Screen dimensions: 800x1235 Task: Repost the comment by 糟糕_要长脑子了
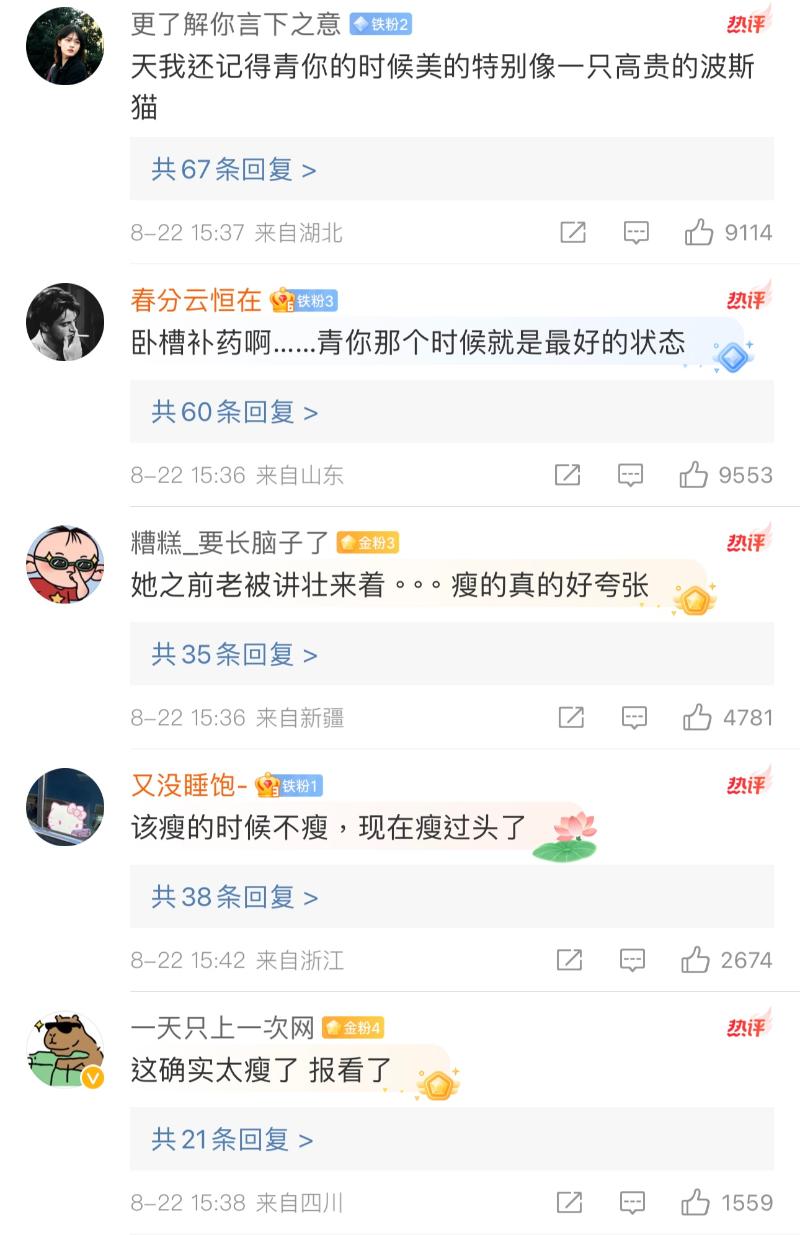click(x=571, y=717)
